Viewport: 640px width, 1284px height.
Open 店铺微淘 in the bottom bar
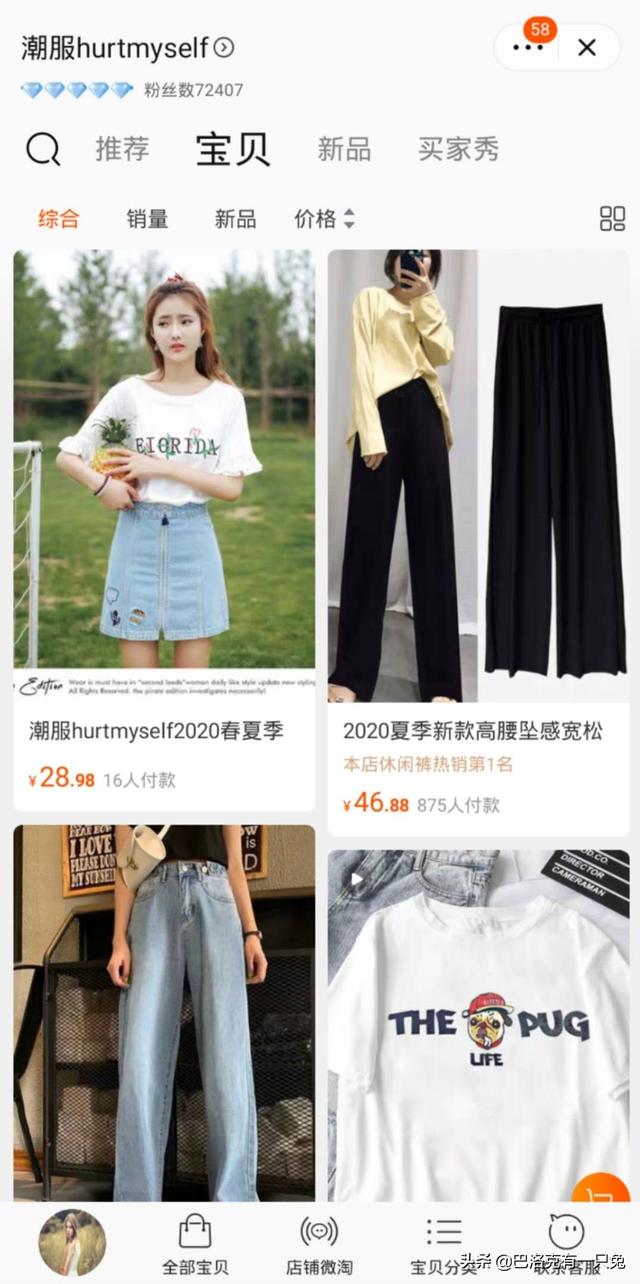[x=319, y=1243]
